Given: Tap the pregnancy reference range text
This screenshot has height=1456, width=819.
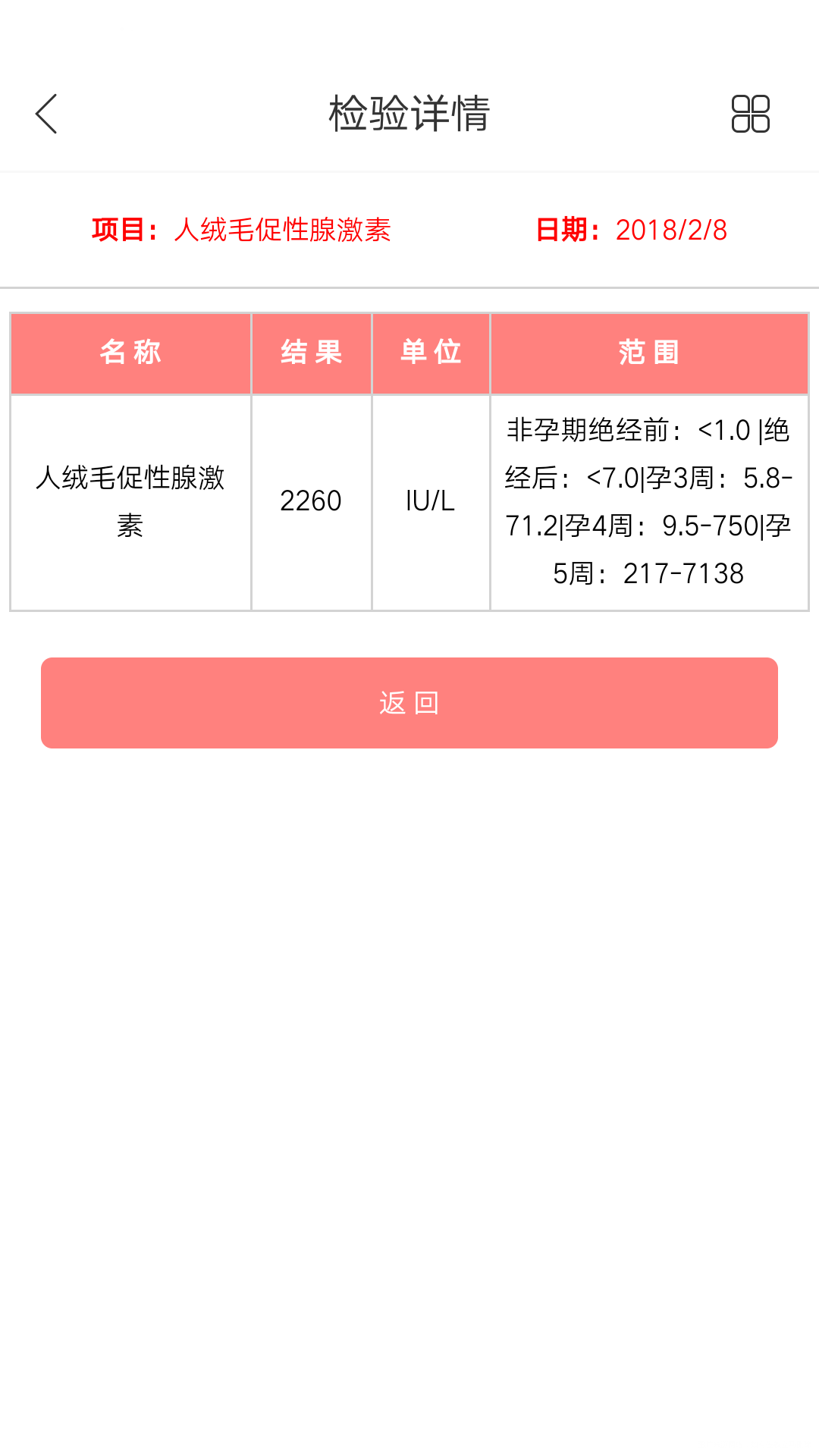Looking at the screenshot, I should click(x=649, y=500).
